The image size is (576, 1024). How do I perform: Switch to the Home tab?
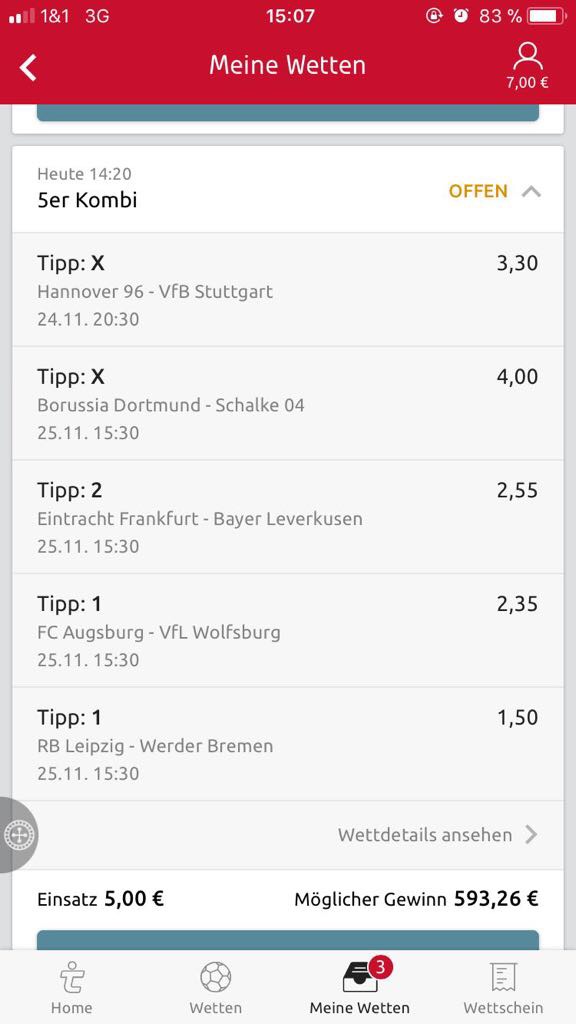pyautogui.click(x=71, y=987)
